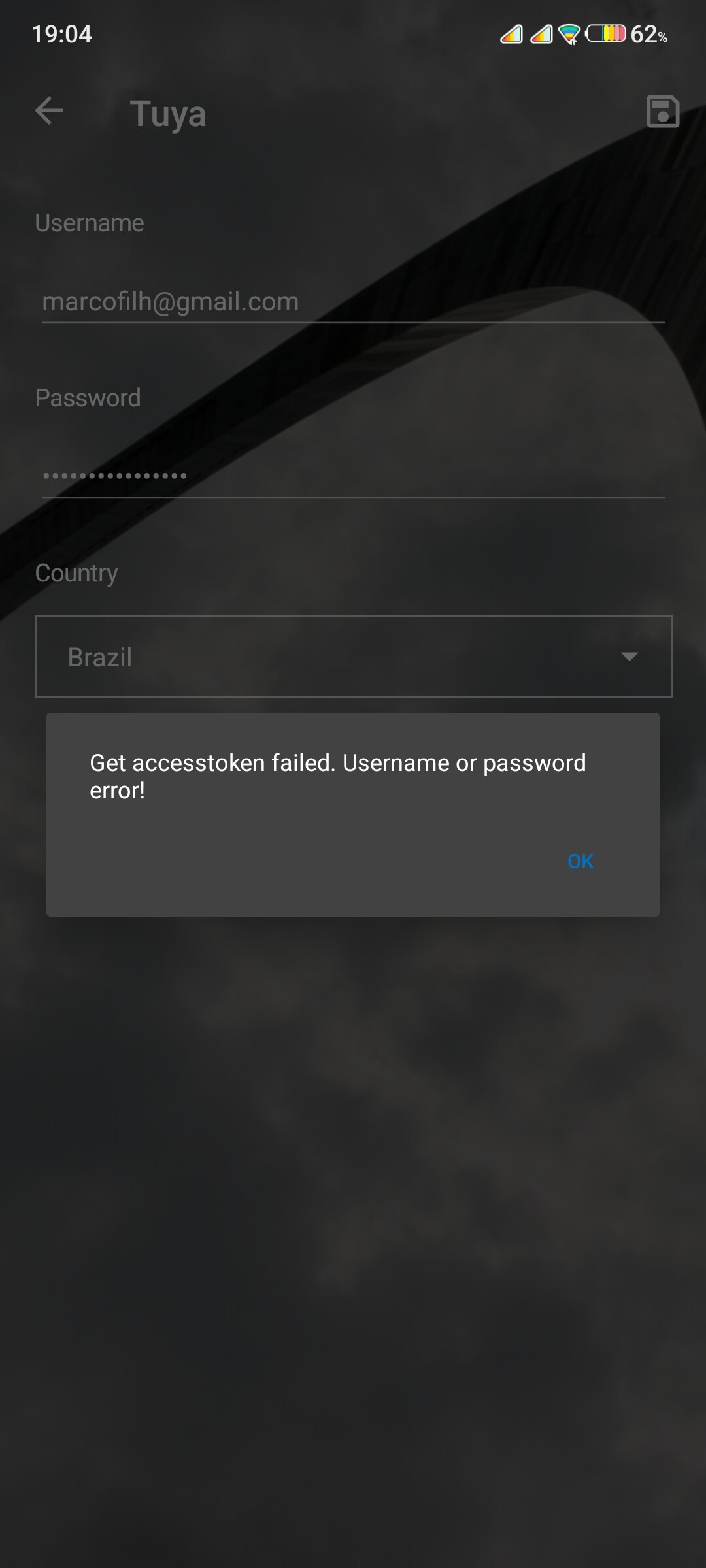Screen dimensions: 706x1568
Task: Tap the Password field
Action: (353, 476)
